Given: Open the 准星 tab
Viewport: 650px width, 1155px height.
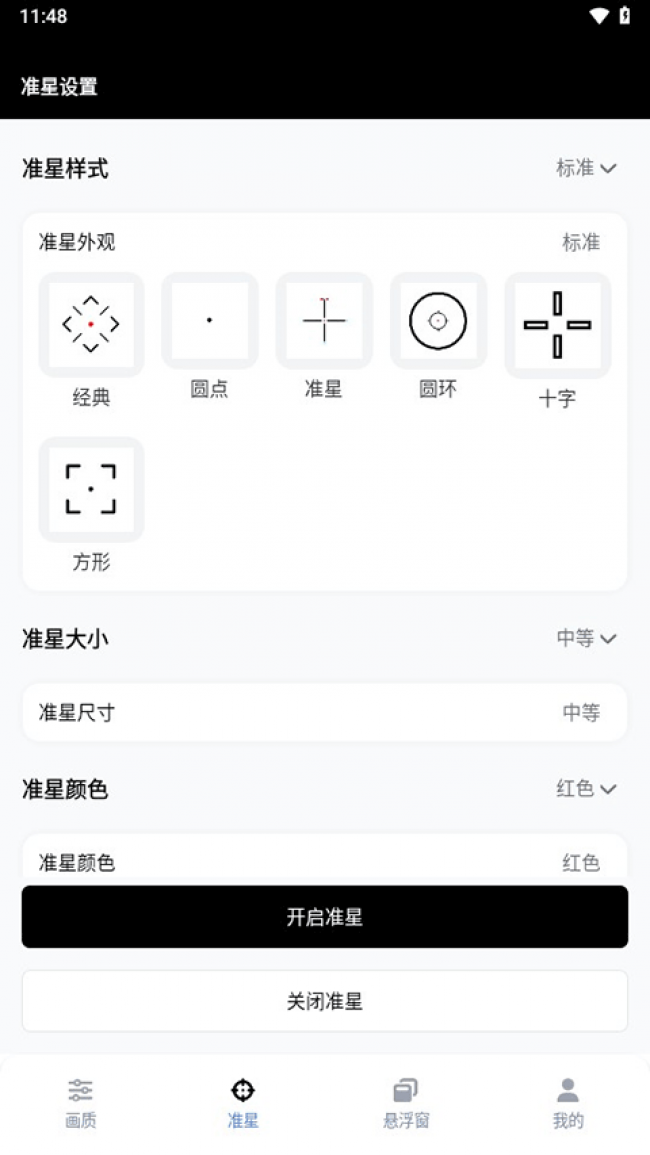Looking at the screenshot, I should click(x=243, y=1103).
